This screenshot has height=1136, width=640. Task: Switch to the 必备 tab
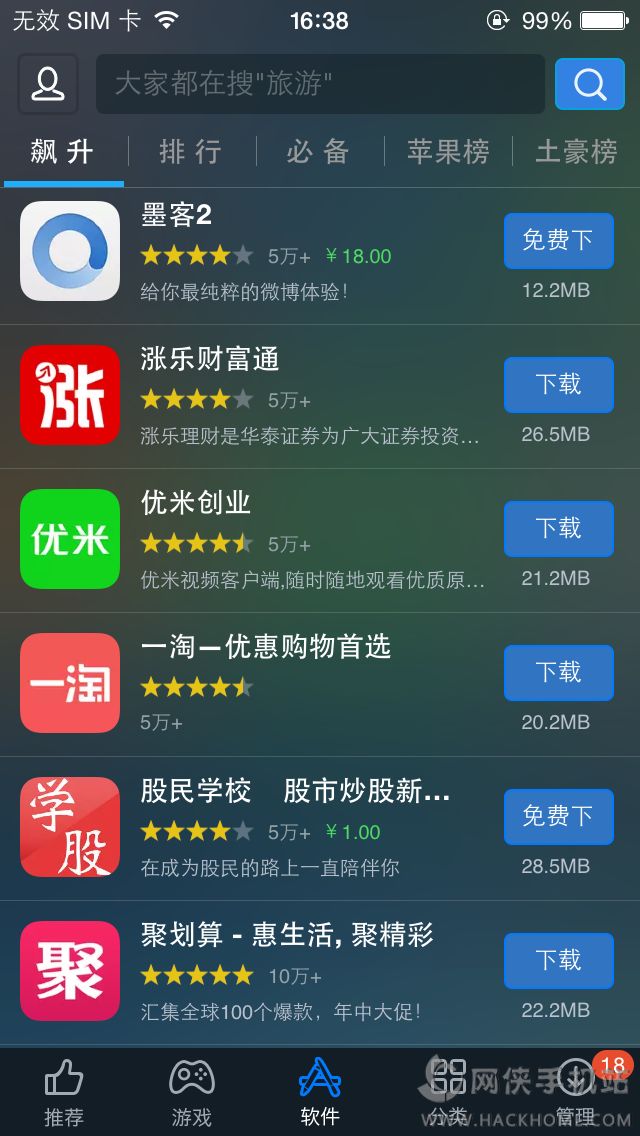click(318, 152)
